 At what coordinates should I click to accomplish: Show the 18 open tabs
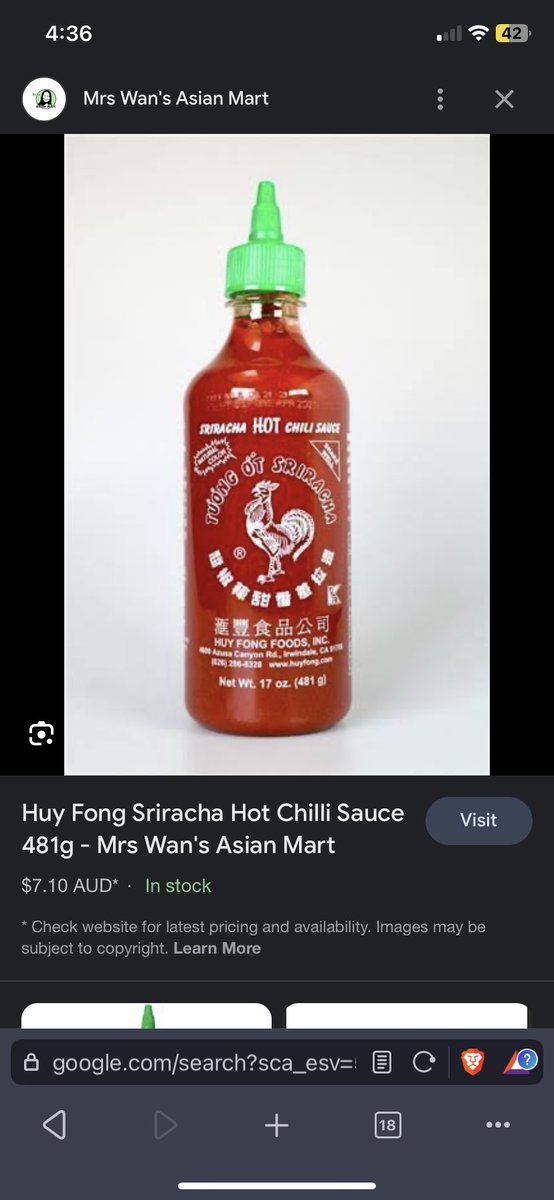coord(387,1126)
